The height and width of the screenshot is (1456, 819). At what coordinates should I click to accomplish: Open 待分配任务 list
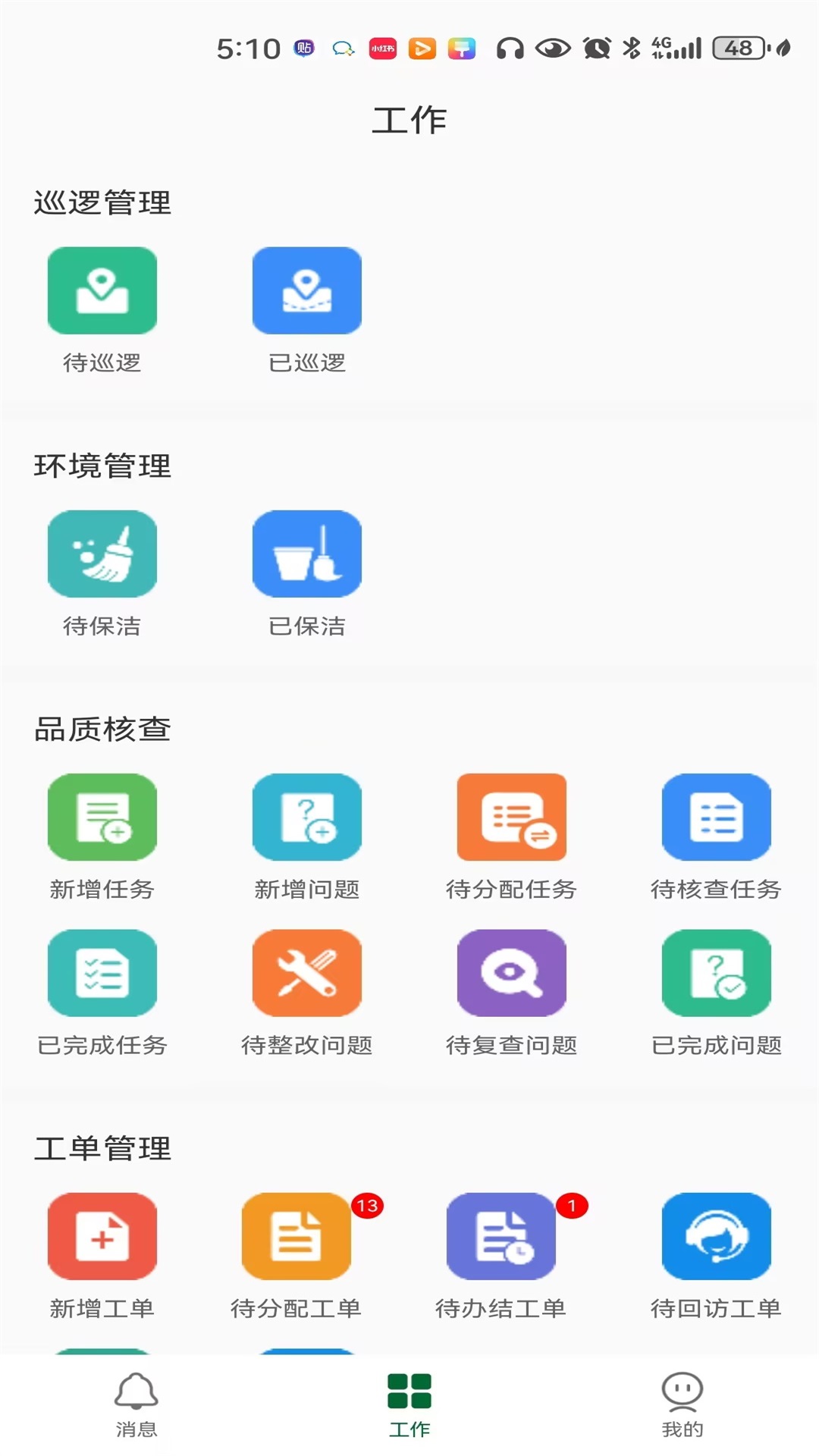click(512, 817)
